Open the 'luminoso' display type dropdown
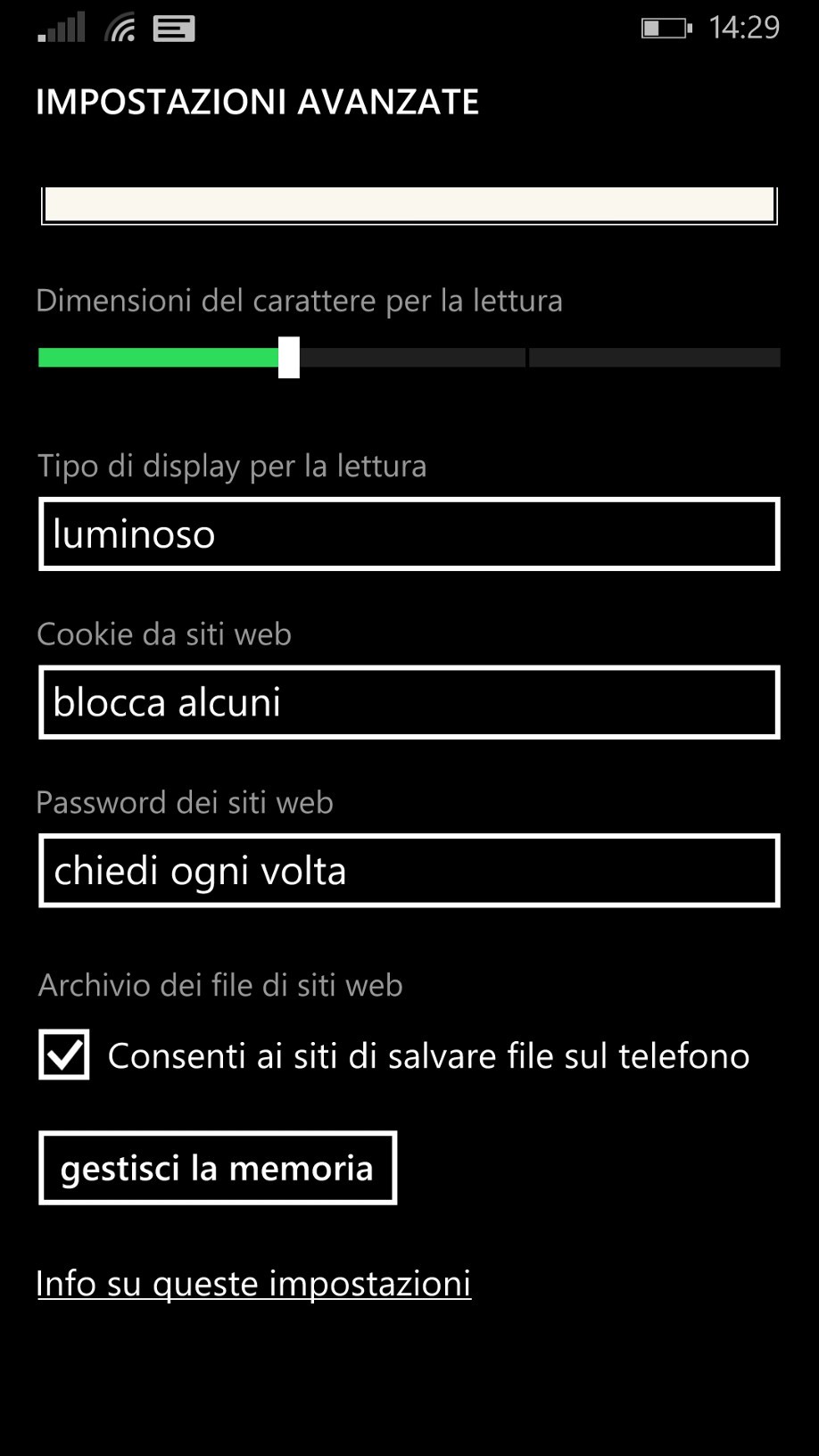 [409, 534]
